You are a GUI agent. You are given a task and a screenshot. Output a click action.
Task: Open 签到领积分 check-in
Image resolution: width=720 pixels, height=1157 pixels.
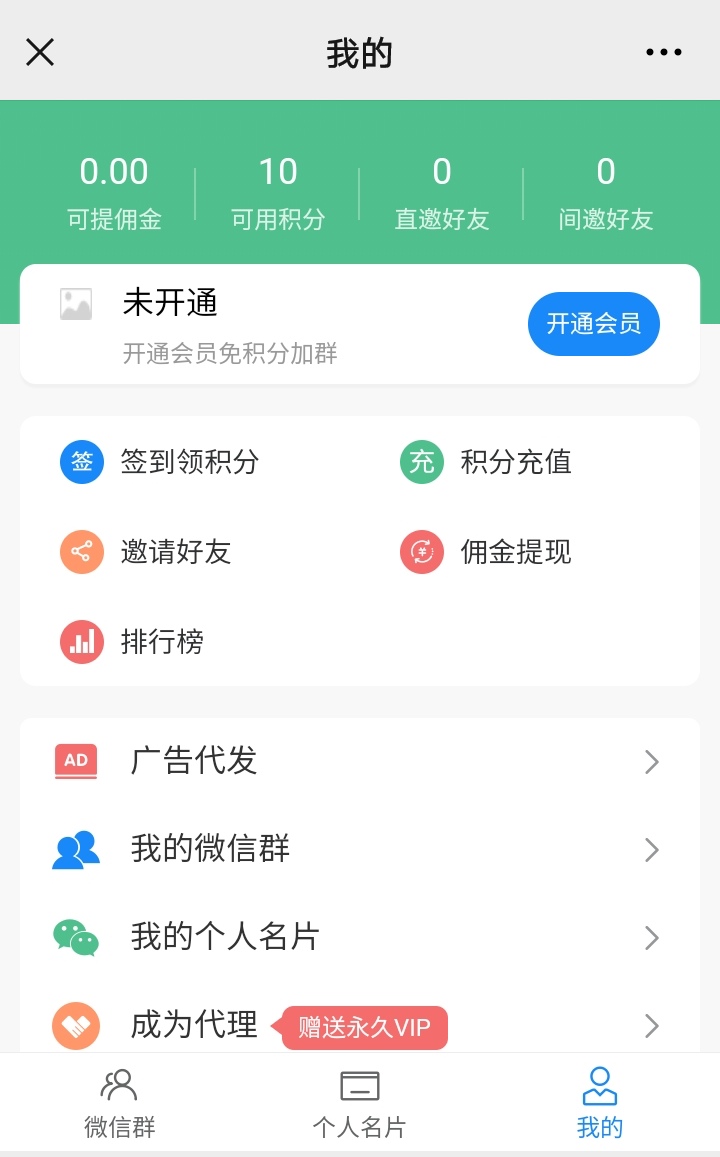click(x=159, y=462)
